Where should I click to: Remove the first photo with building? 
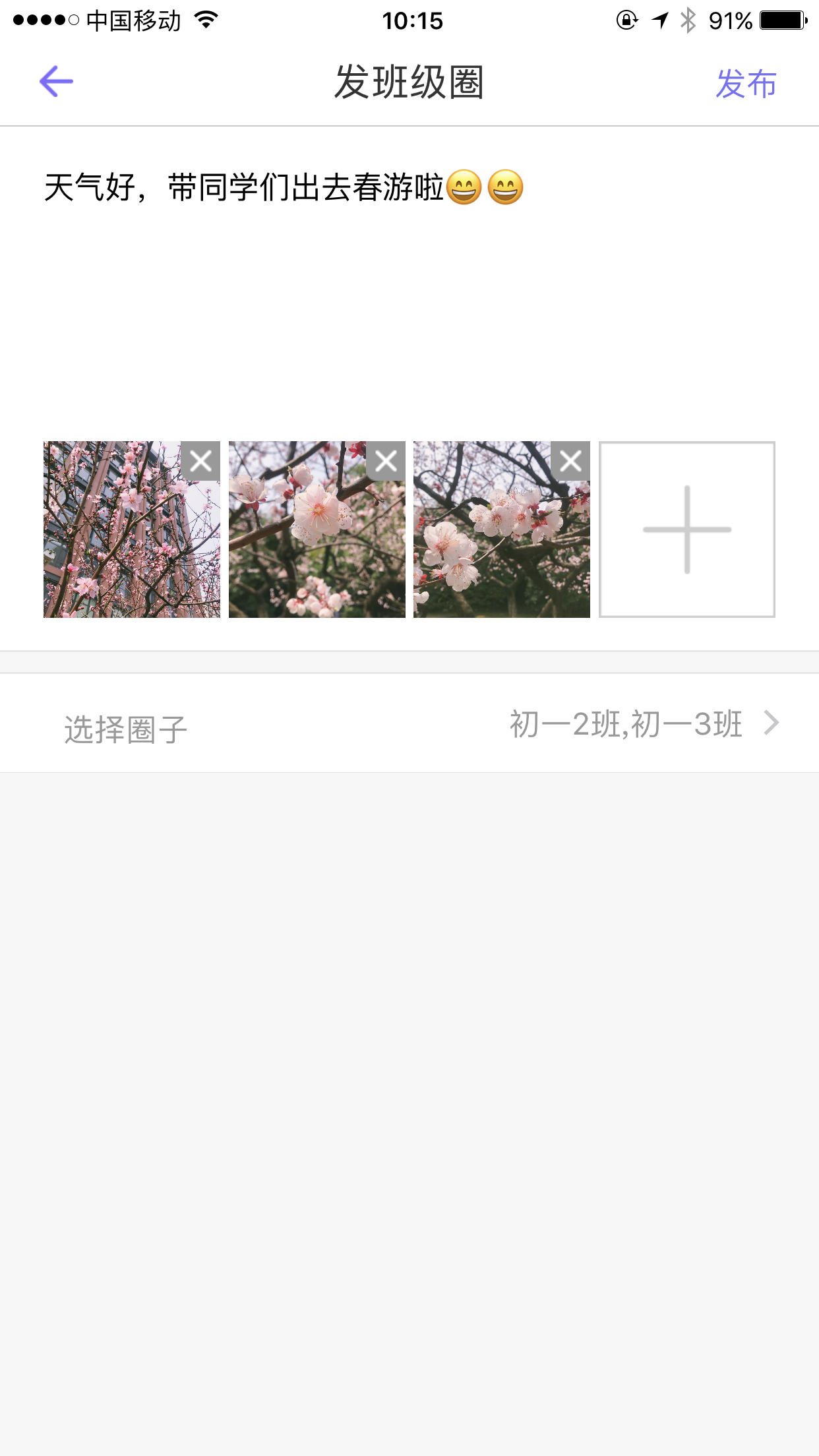point(201,462)
